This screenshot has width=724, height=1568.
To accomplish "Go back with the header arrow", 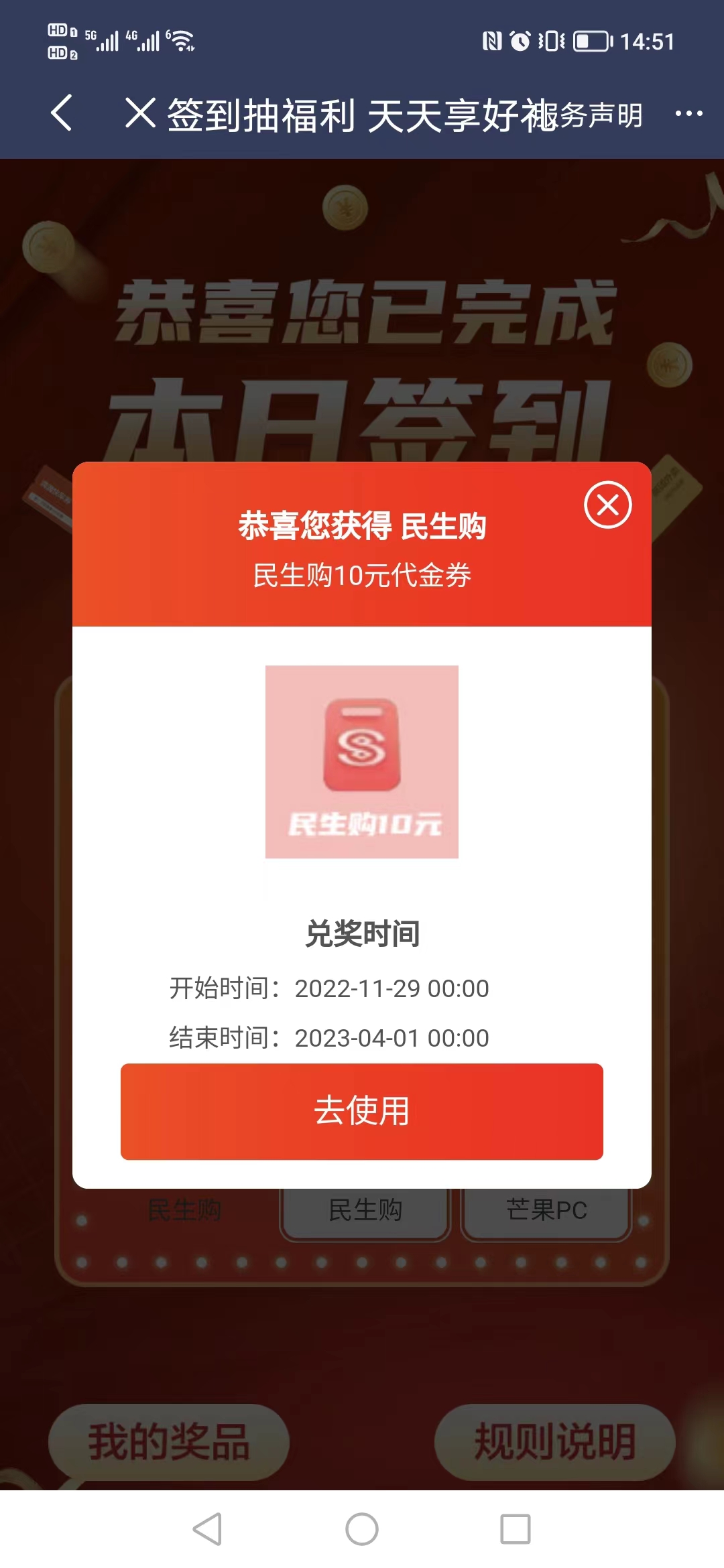I will [61, 113].
